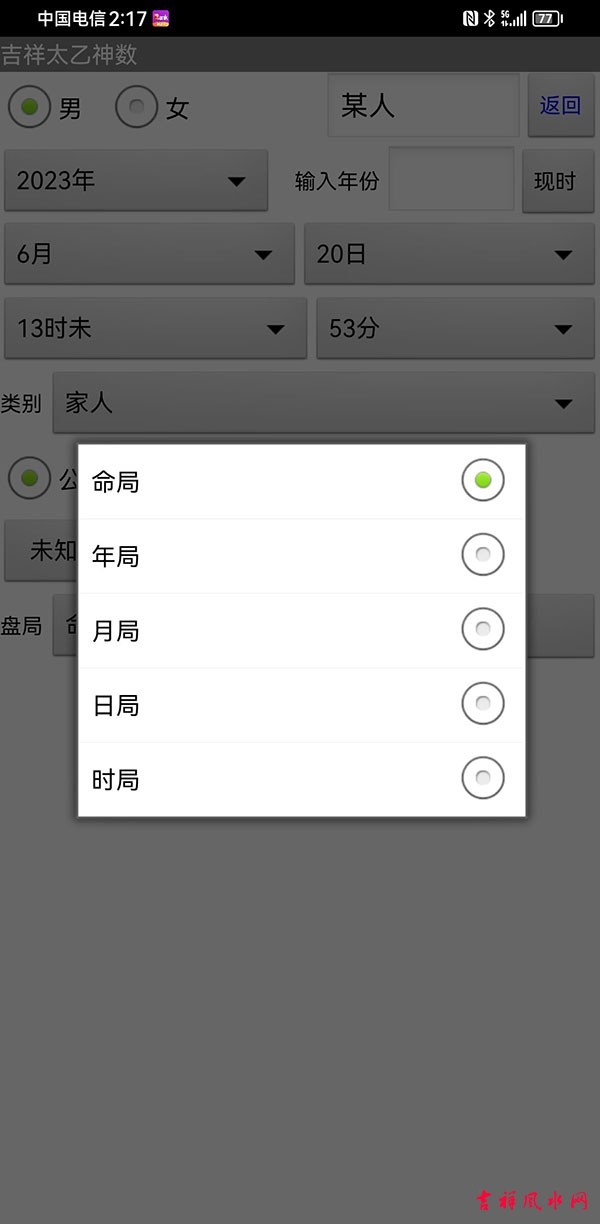Select 日局 from the dialog
The width and height of the screenshot is (600, 1224).
point(302,705)
